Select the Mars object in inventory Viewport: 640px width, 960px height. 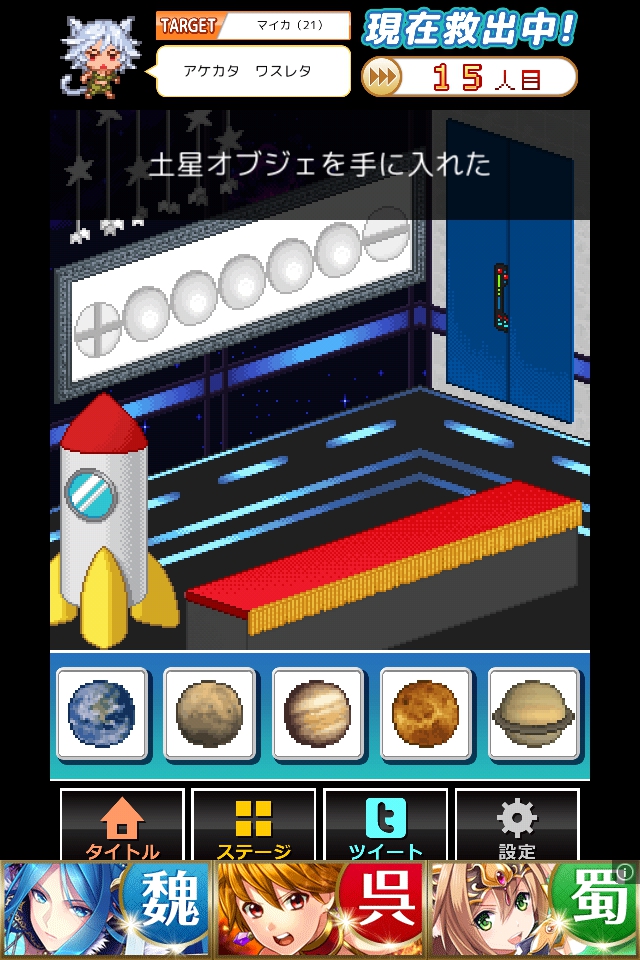click(210, 714)
